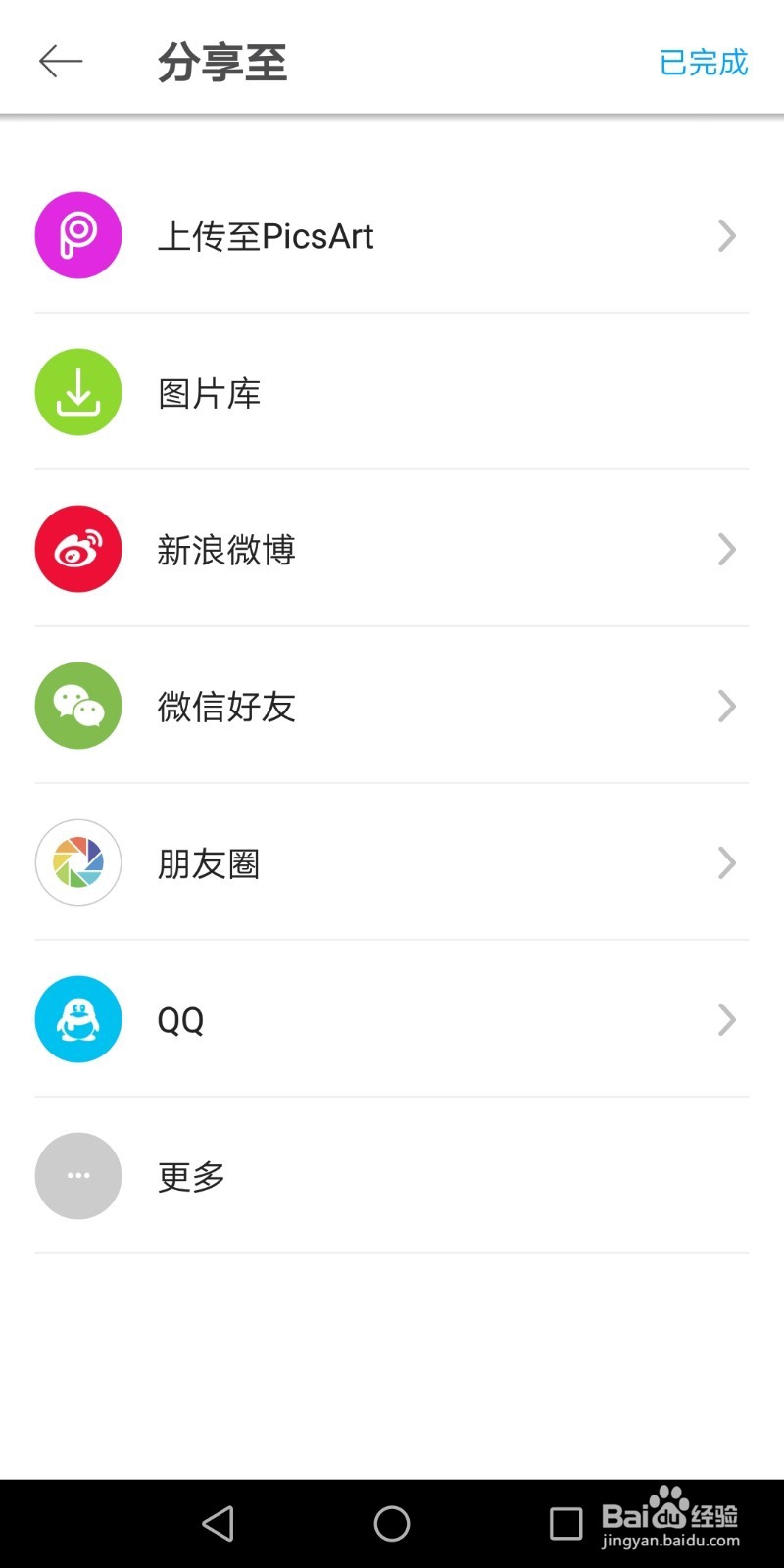Save to 图片库 gallery
The width and height of the screenshot is (784, 1568).
pos(392,393)
